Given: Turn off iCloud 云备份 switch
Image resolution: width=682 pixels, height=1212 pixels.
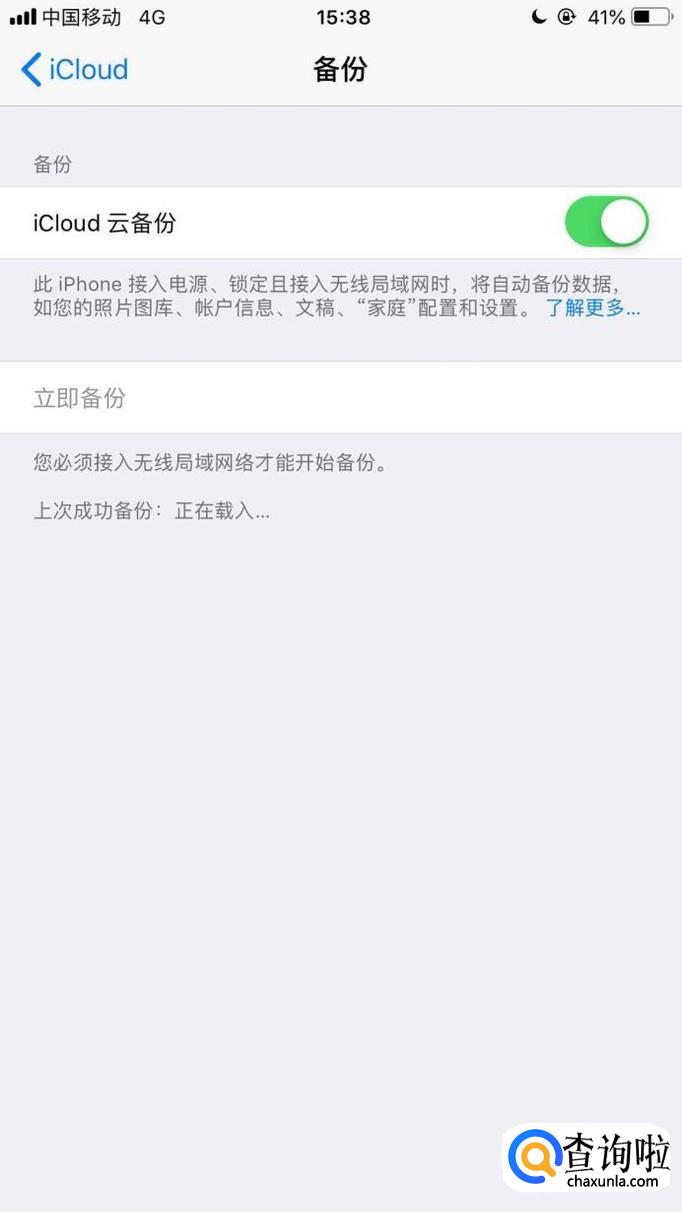Looking at the screenshot, I should pos(606,222).
